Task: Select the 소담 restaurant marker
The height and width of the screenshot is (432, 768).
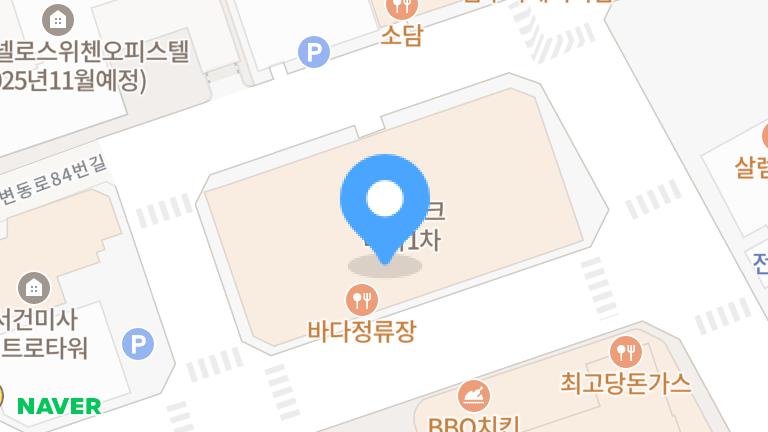Action: [402, 7]
